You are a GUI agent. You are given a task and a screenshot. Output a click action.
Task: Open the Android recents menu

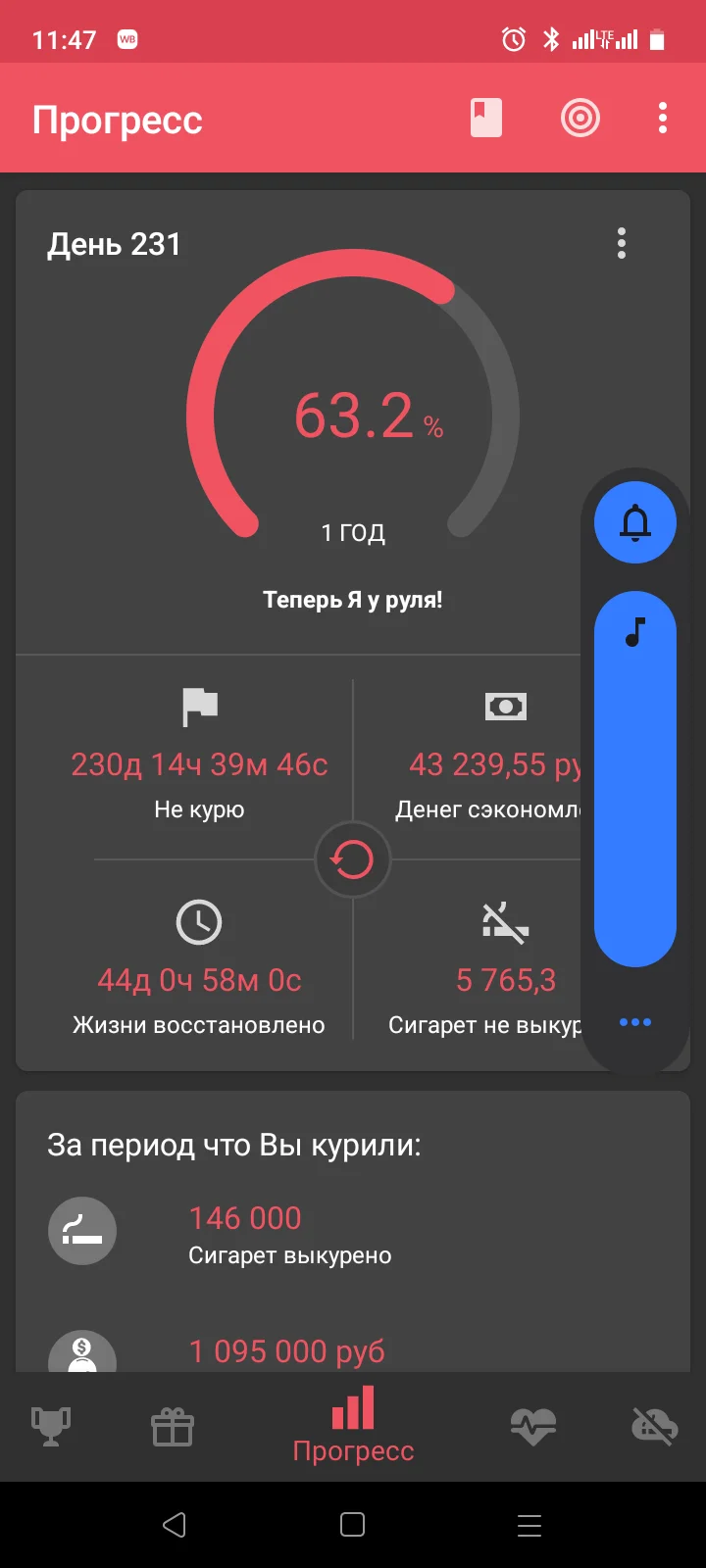point(529,1525)
